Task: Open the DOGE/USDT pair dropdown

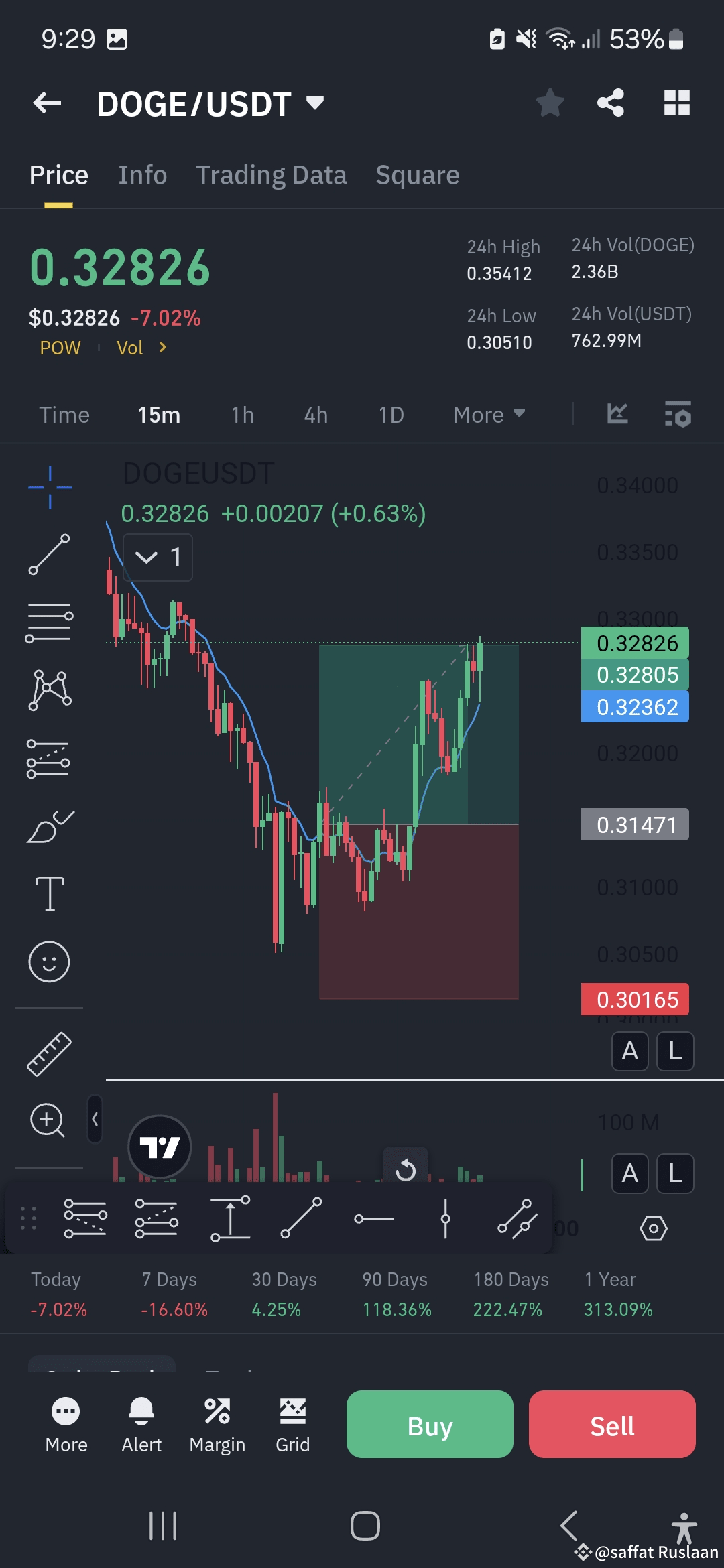Action: [314, 103]
